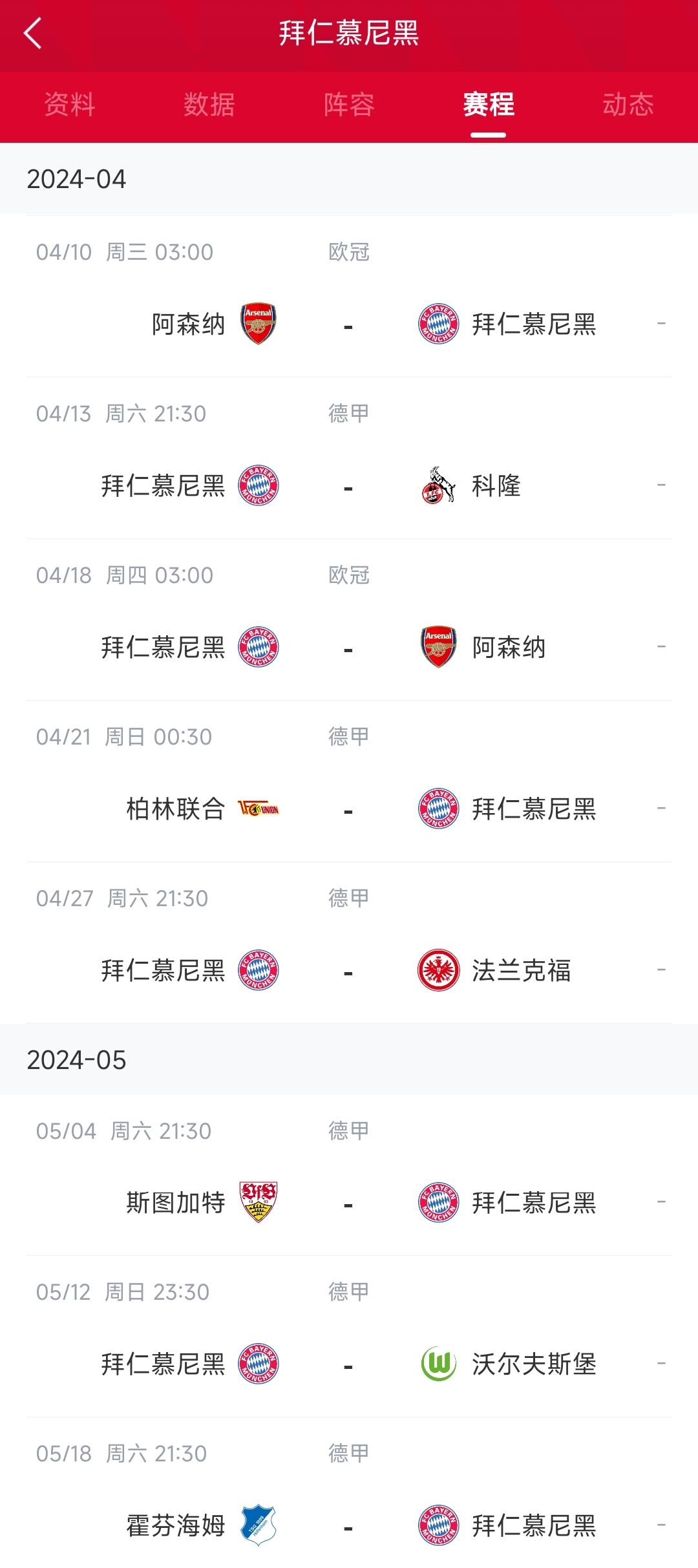698x1568 pixels.
Task: View the 05/04 斯图加特 match
Action: click(349, 1175)
